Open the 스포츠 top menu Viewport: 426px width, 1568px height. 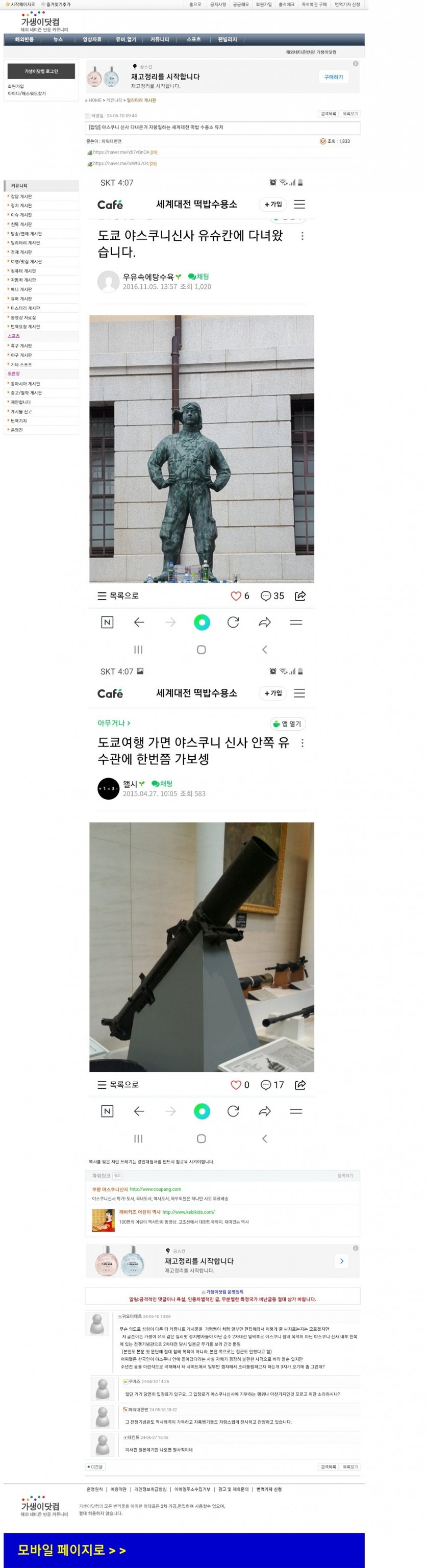pyautogui.click(x=193, y=39)
